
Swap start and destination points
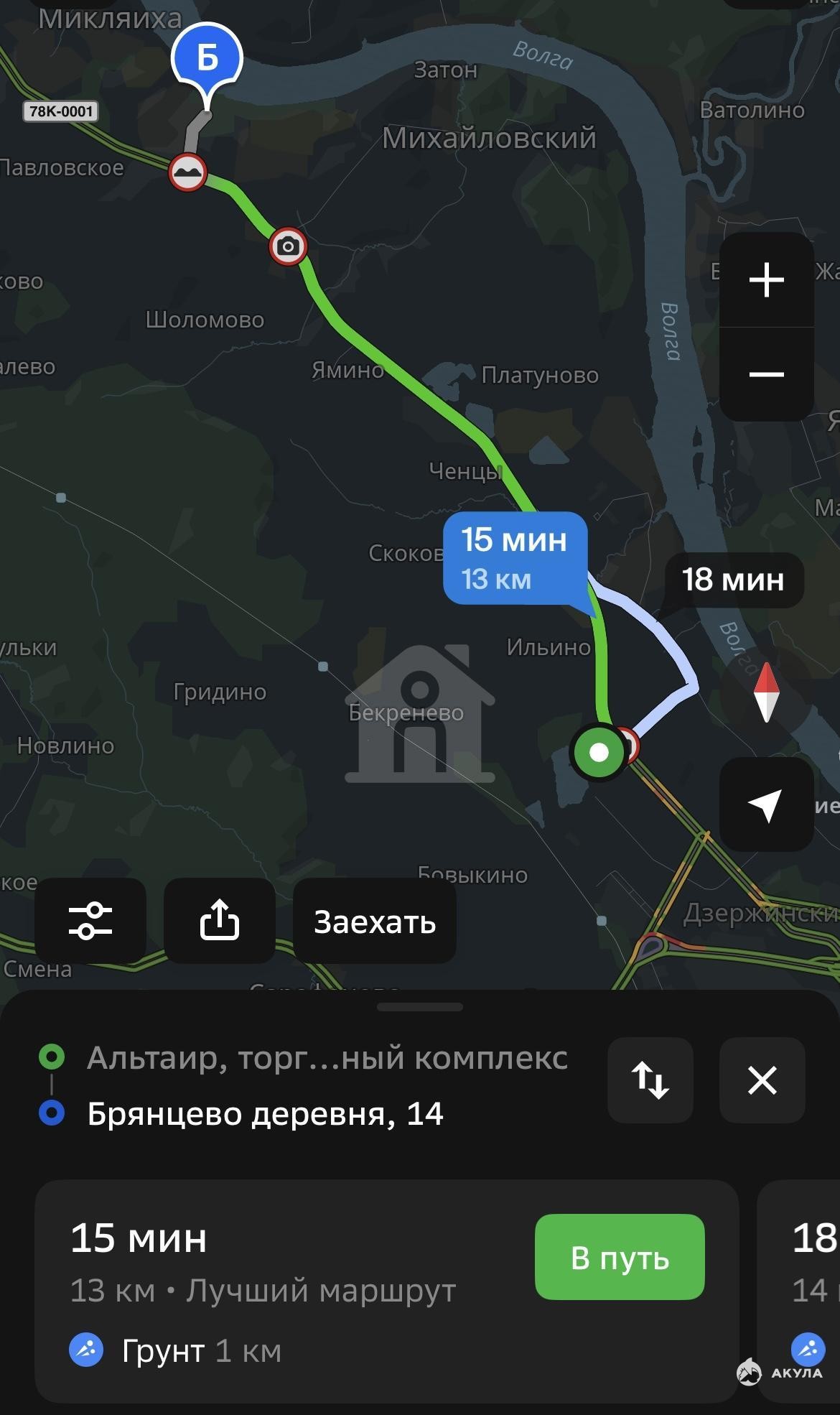coord(650,1080)
